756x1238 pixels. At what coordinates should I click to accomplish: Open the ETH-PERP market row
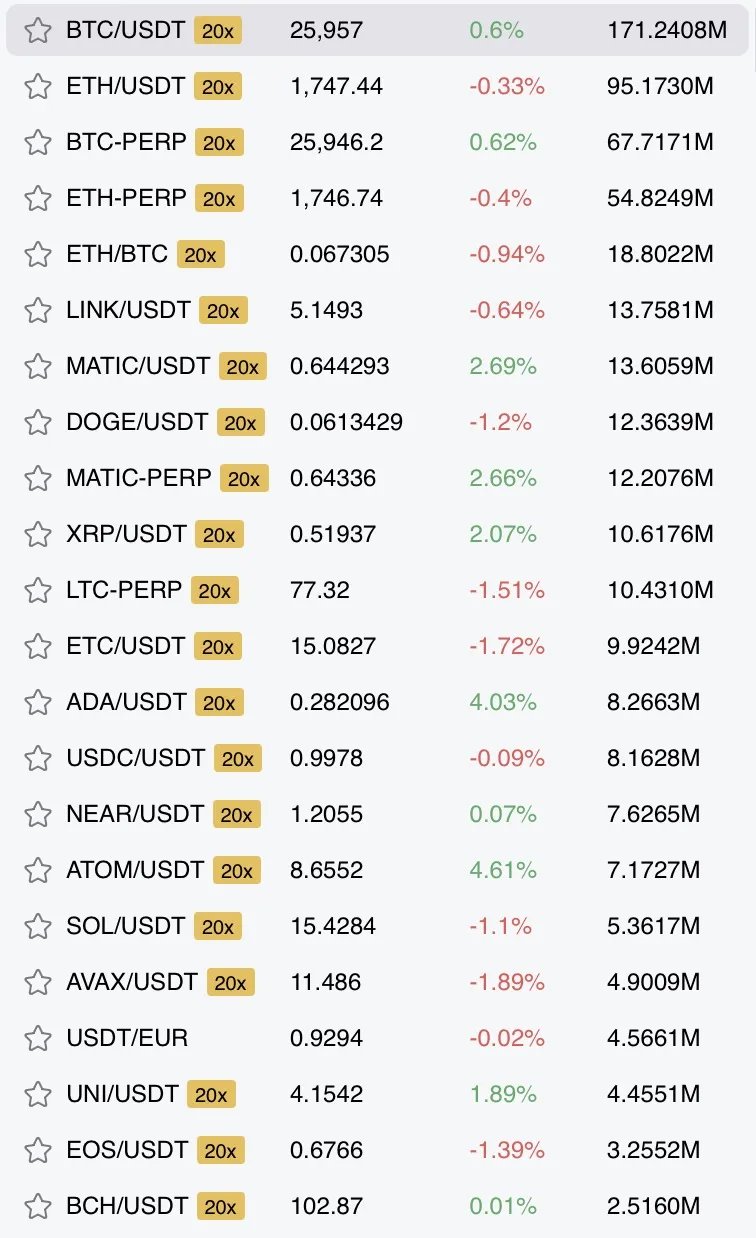coord(126,199)
